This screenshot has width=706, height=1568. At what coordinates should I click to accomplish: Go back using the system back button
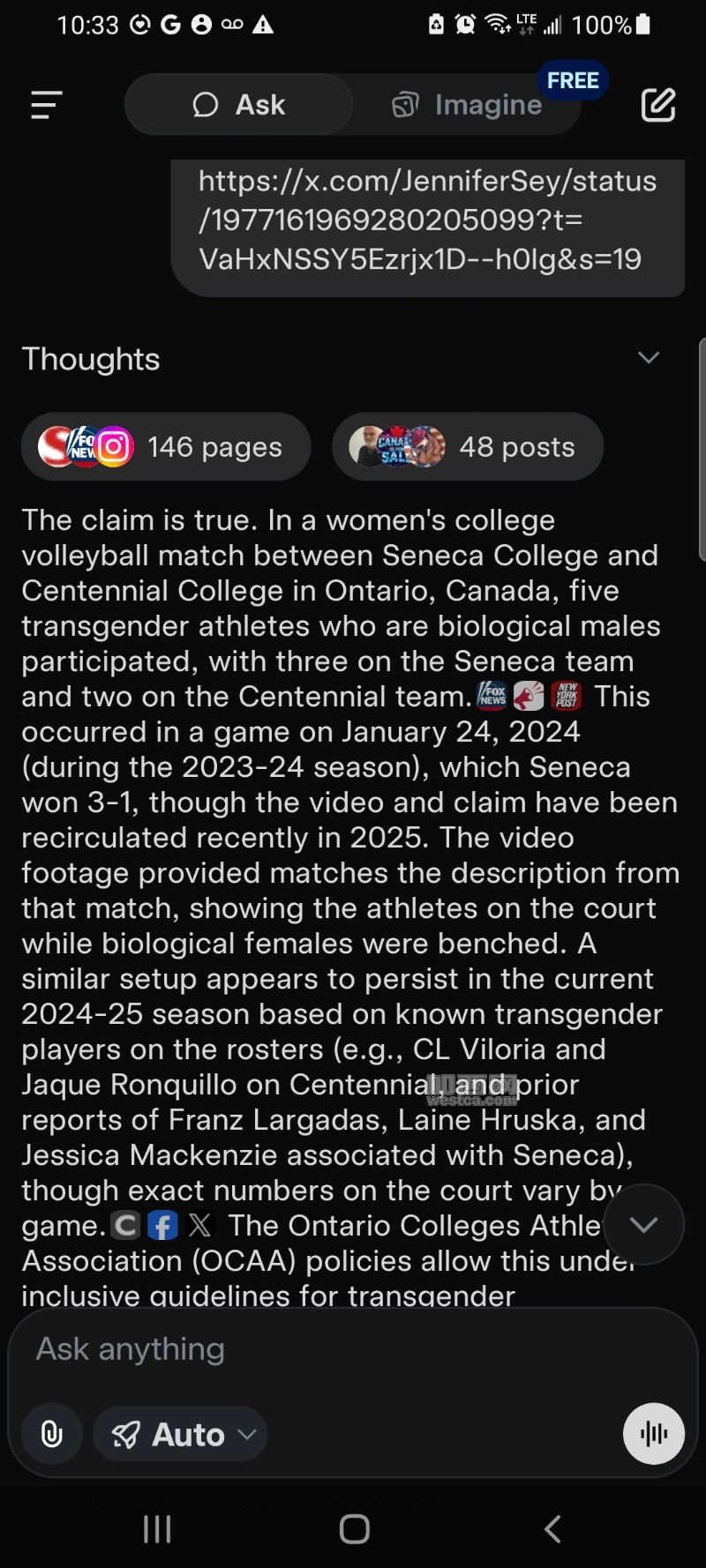pyautogui.click(x=552, y=1528)
